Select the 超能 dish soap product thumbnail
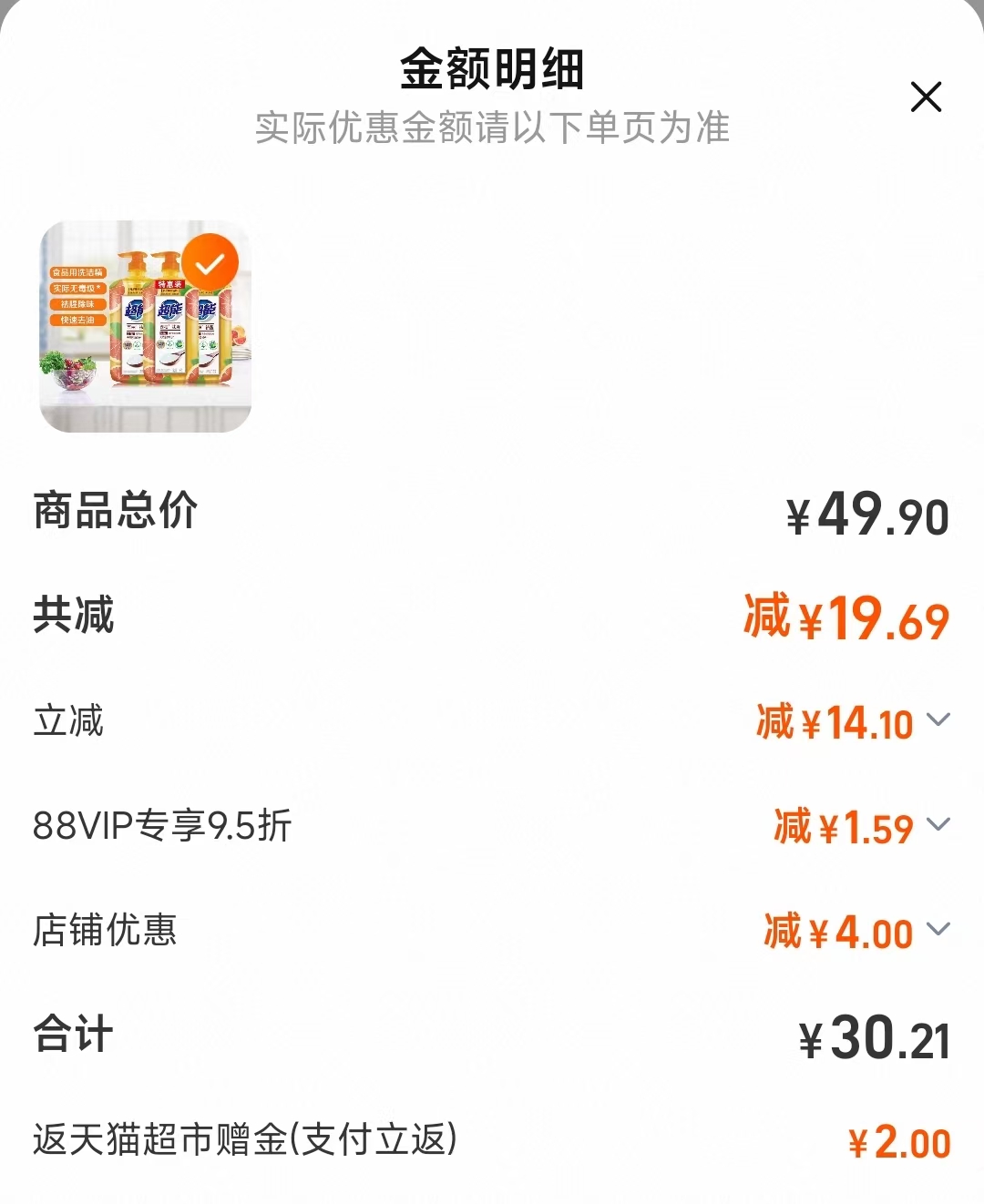 pos(146,328)
